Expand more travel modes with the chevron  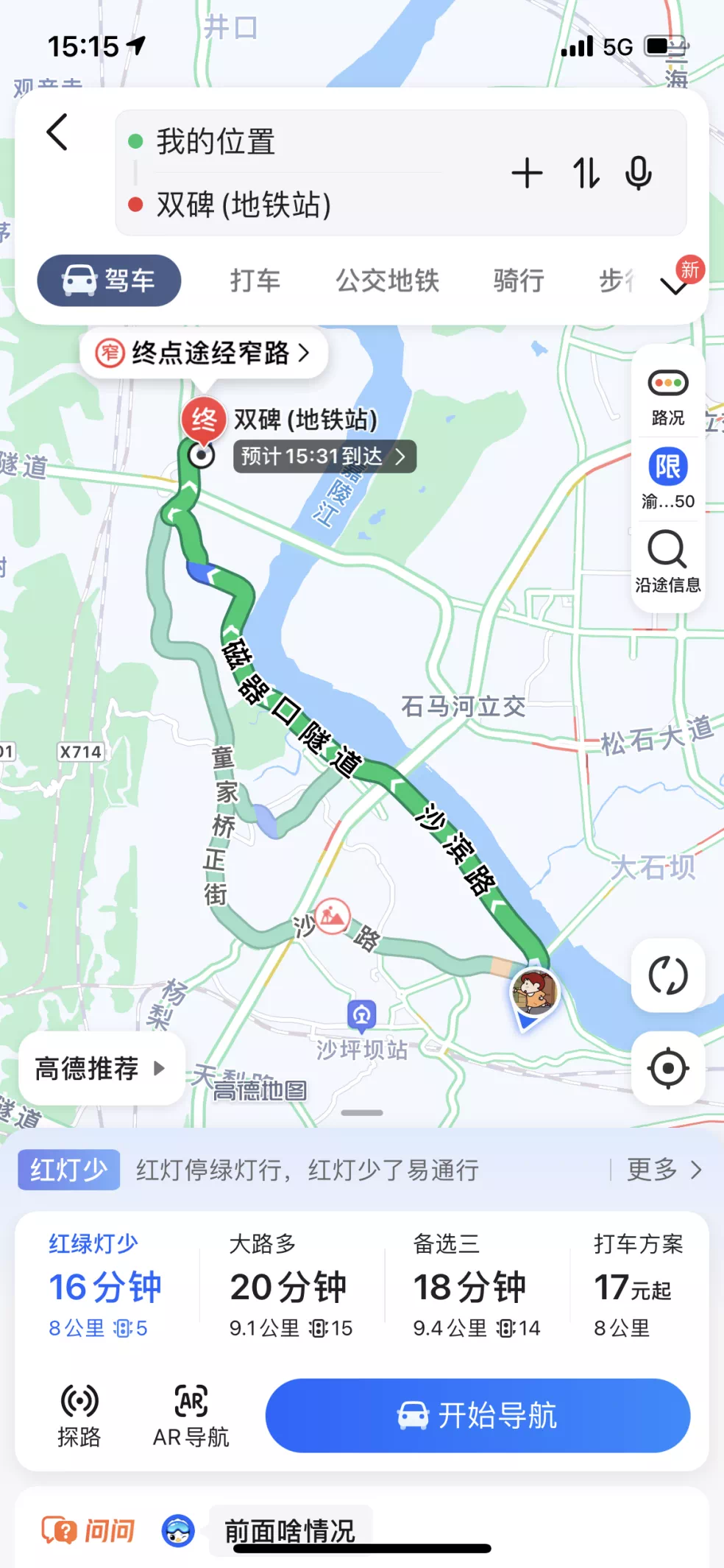(675, 286)
